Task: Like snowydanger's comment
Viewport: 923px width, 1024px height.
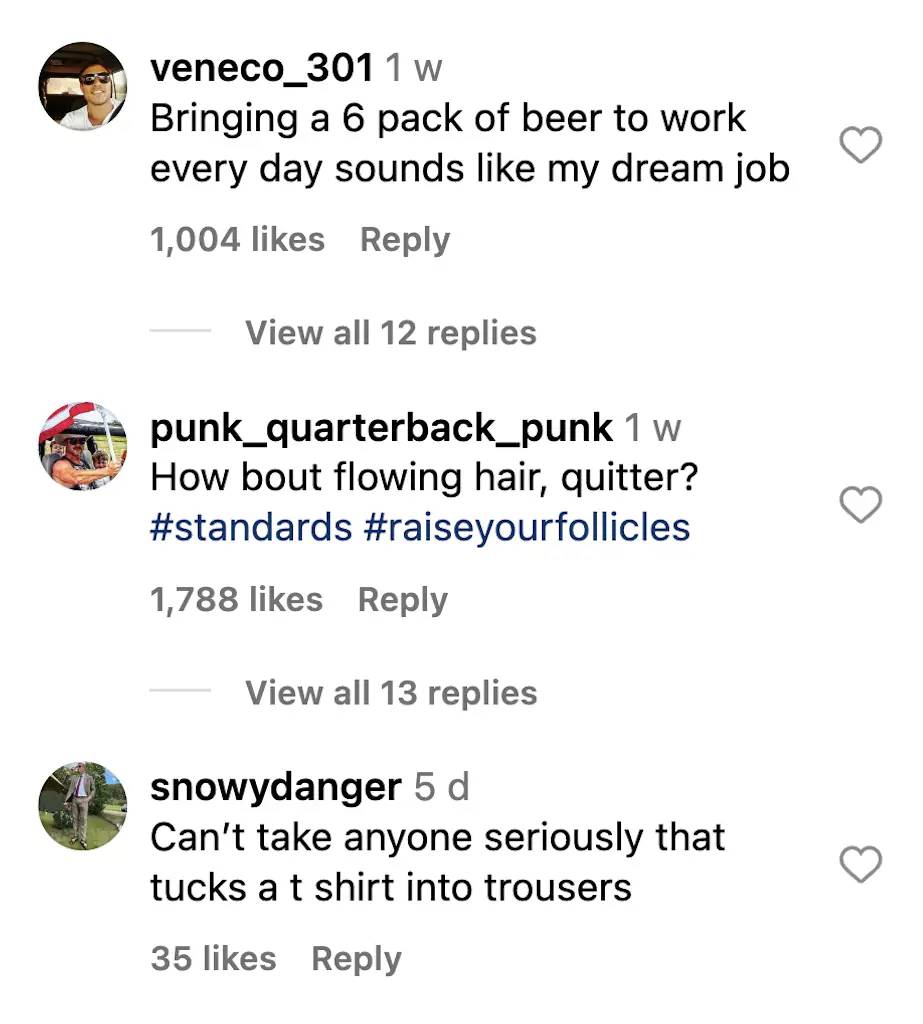Action: point(859,865)
